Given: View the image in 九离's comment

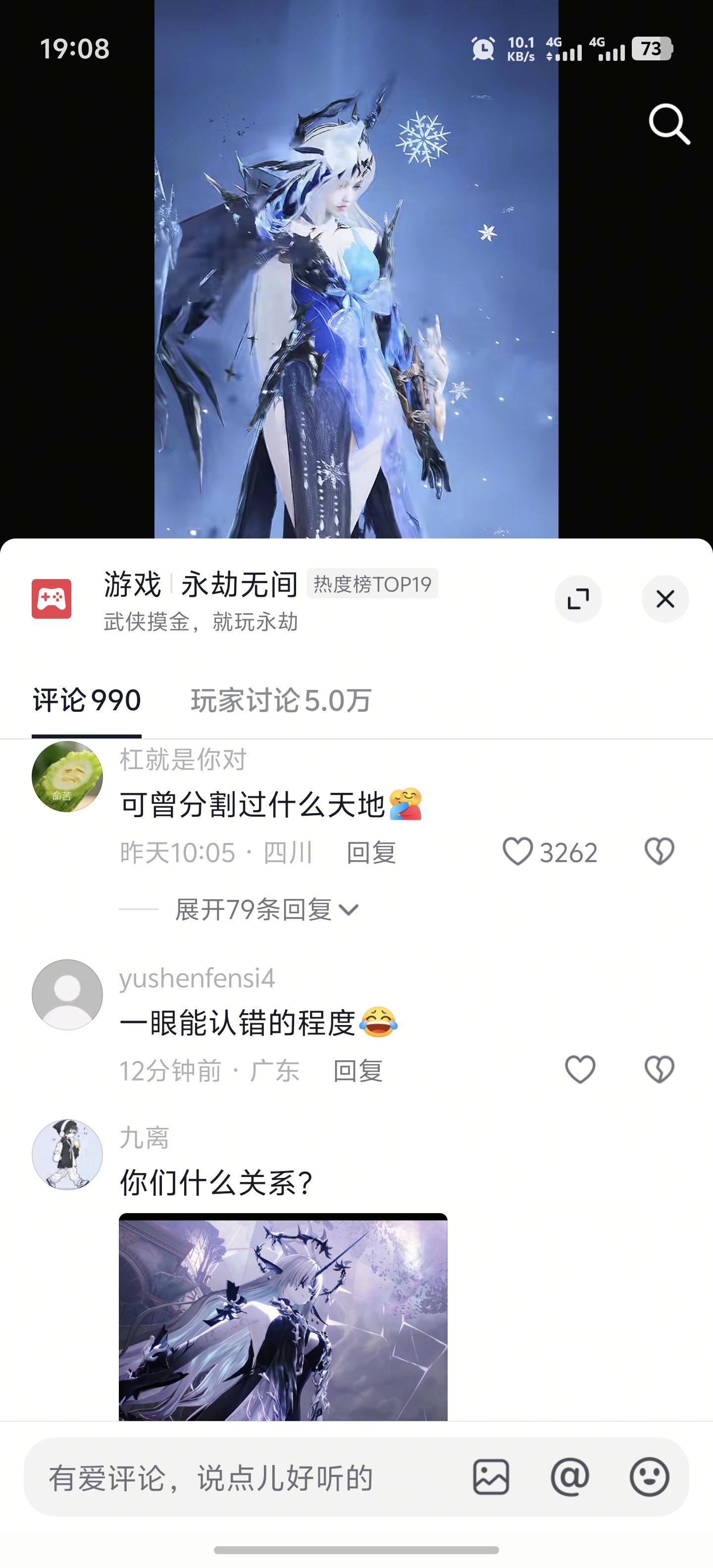Looking at the screenshot, I should pos(283,1317).
